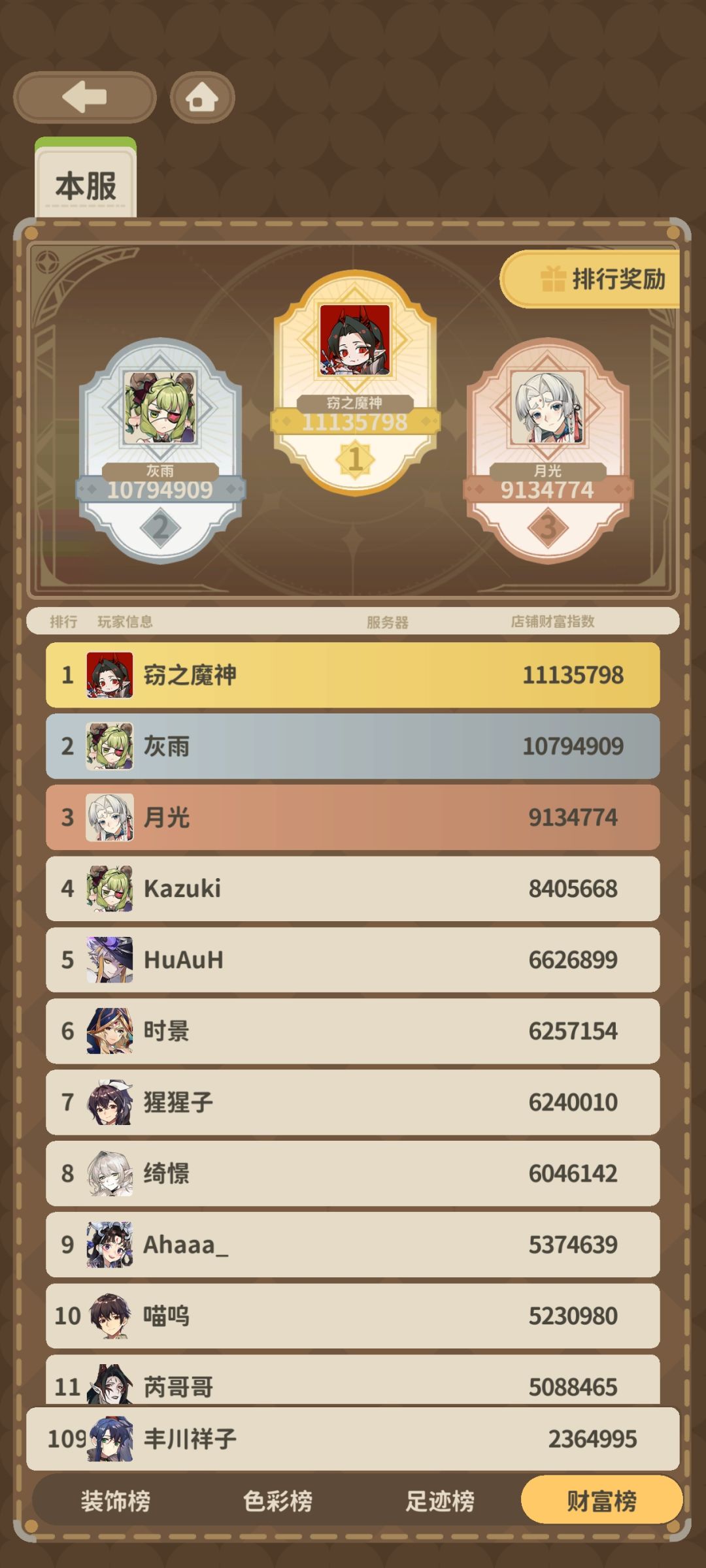Viewport: 706px width, 1568px height.
Task: Open player HuAuH's row
Action: coord(353,960)
